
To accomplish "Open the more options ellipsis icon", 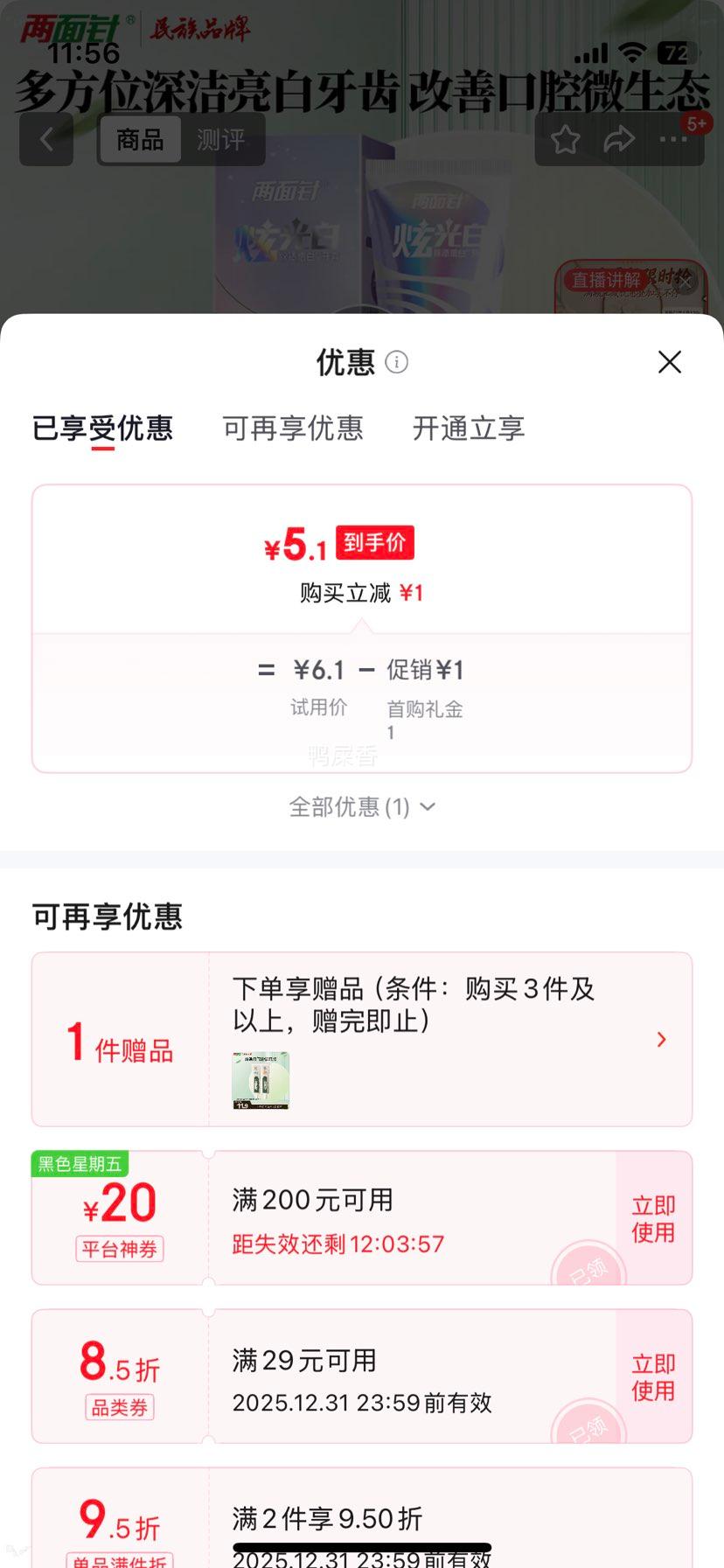I will tap(672, 139).
